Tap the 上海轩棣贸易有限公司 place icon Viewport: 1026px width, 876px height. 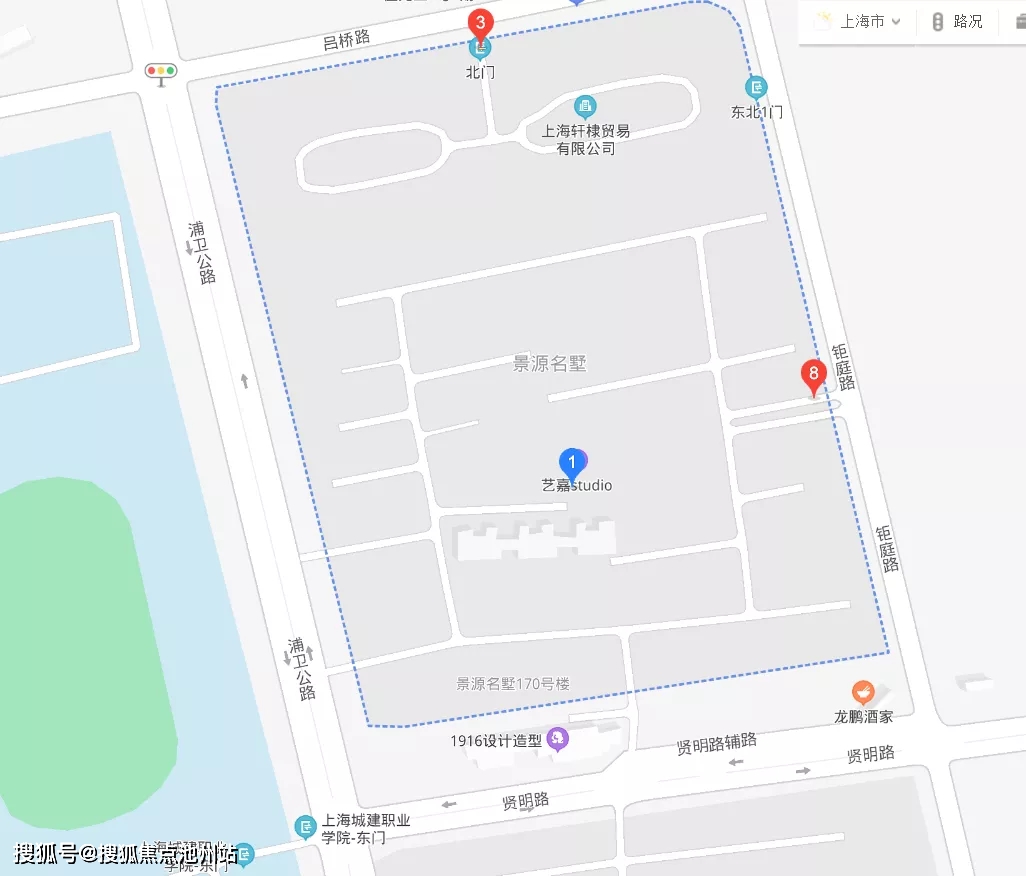pyautogui.click(x=585, y=106)
